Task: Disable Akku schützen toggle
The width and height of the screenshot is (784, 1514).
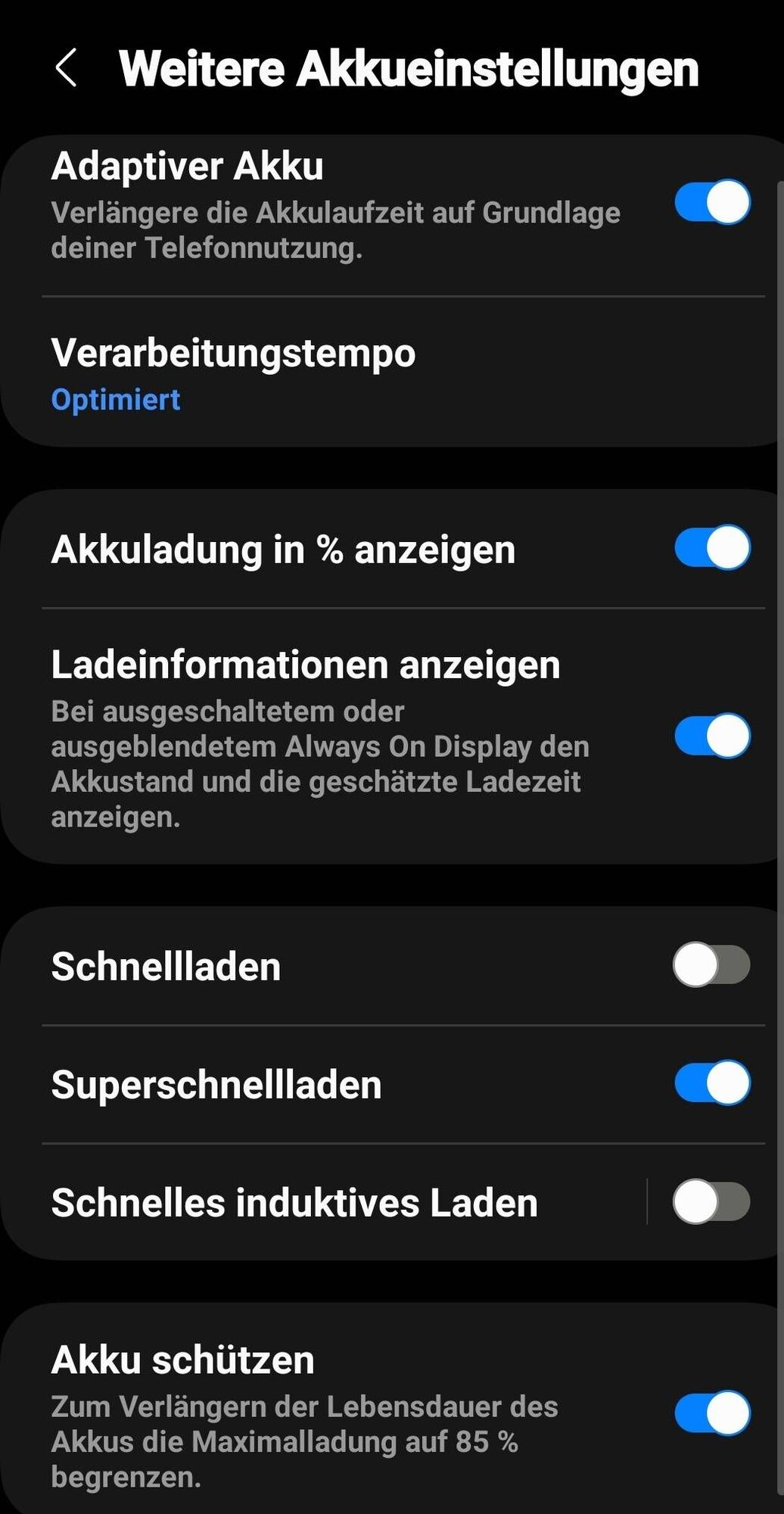Action: pyautogui.click(x=711, y=1413)
